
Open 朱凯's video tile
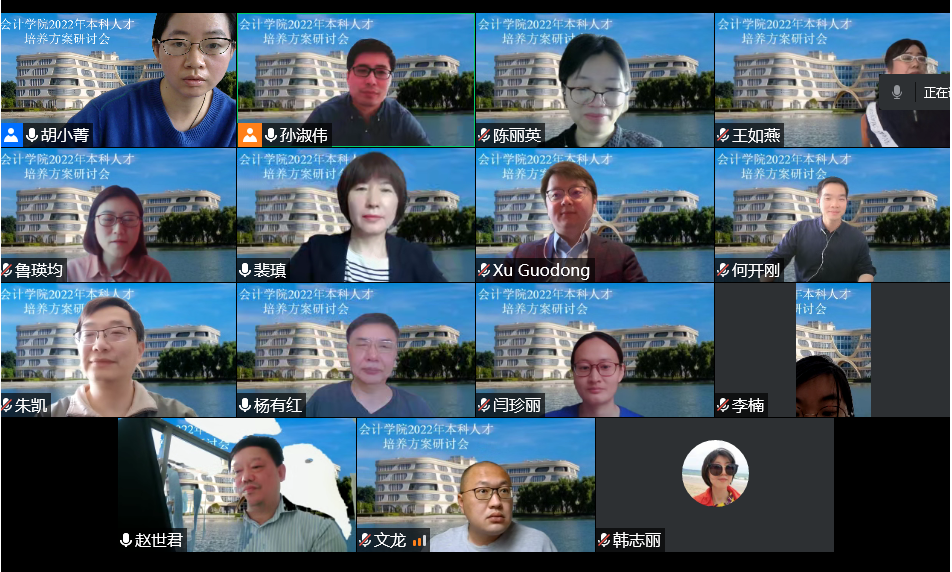pos(118,350)
